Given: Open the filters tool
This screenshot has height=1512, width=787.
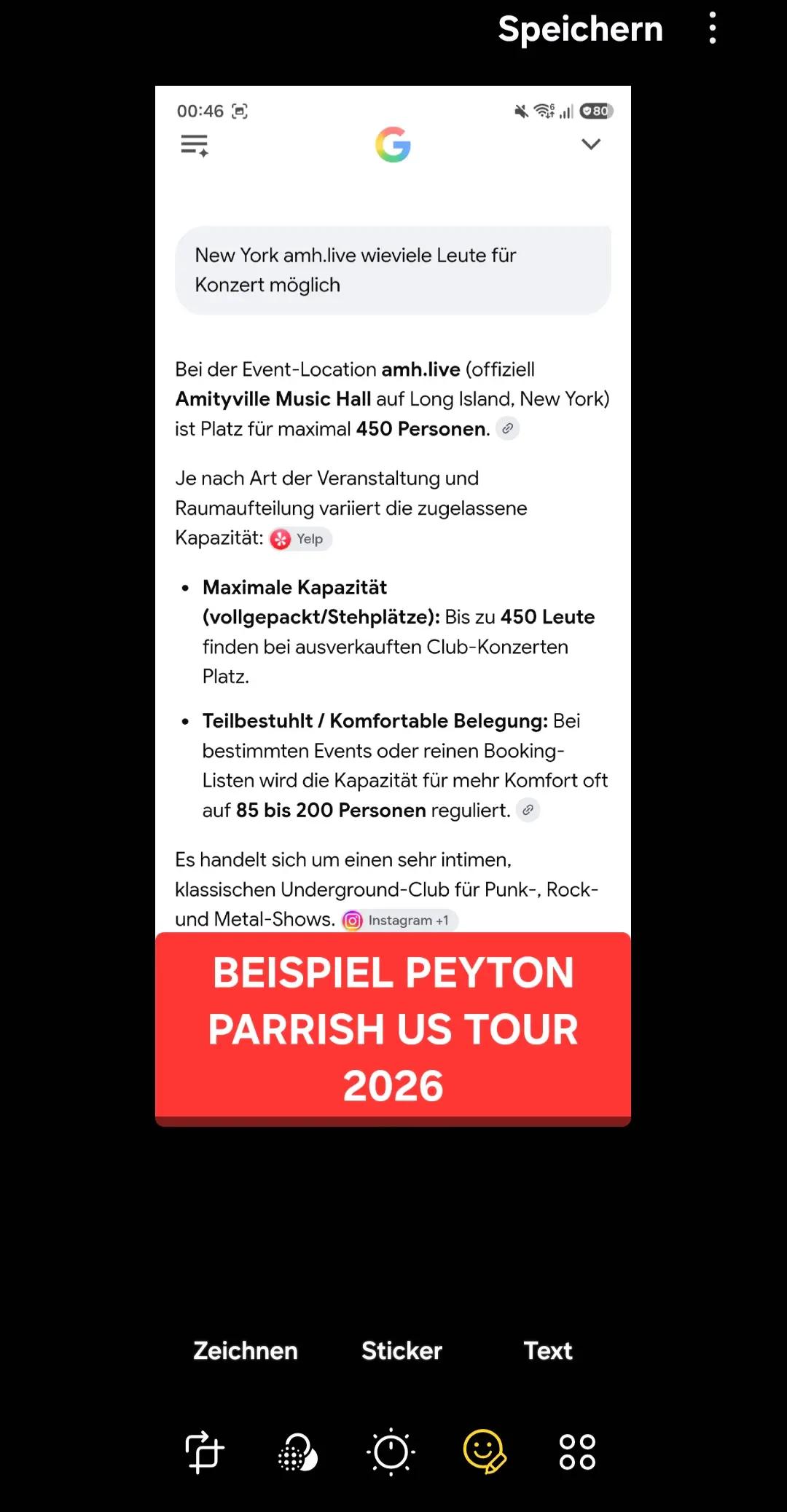Looking at the screenshot, I should [297, 1452].
